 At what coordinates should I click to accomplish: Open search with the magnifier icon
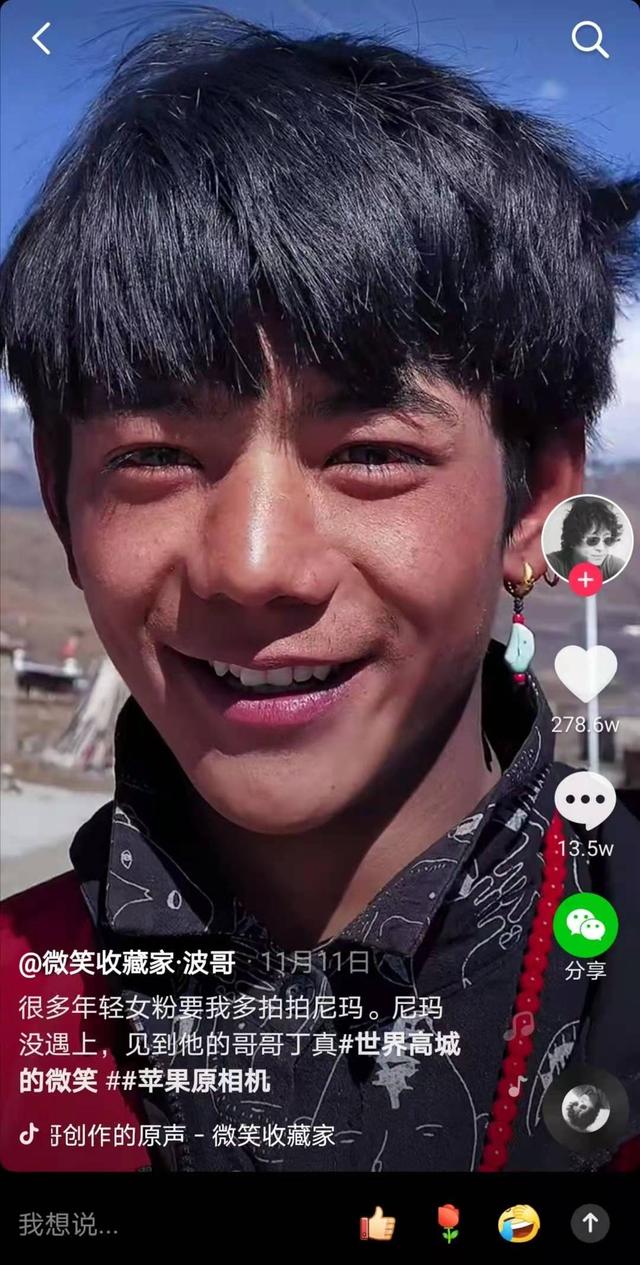click(x=589, y=40)
